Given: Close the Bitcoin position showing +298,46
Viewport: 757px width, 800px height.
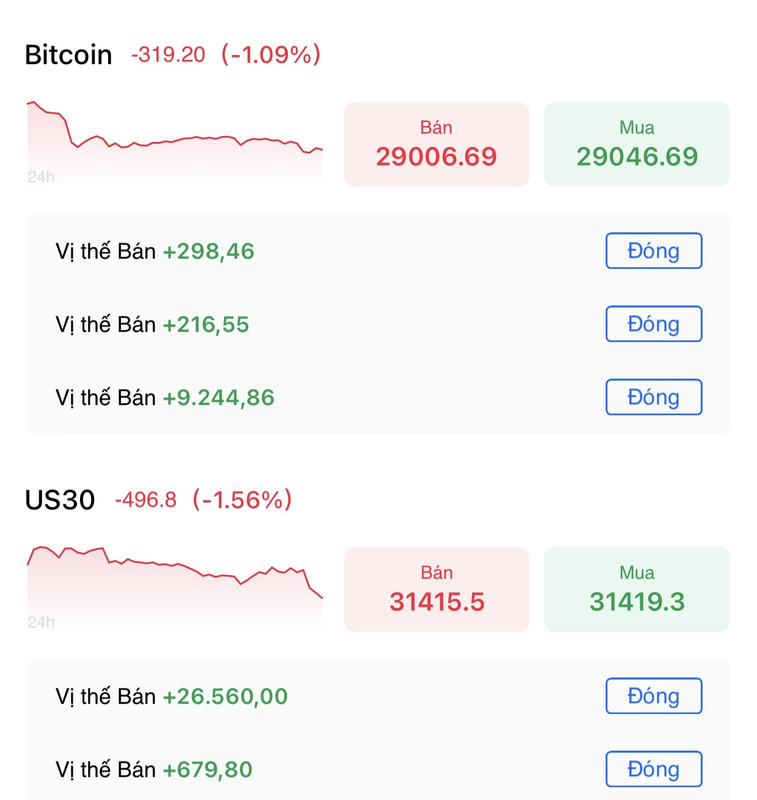Looking at the screenshot, I should (653, 251).
